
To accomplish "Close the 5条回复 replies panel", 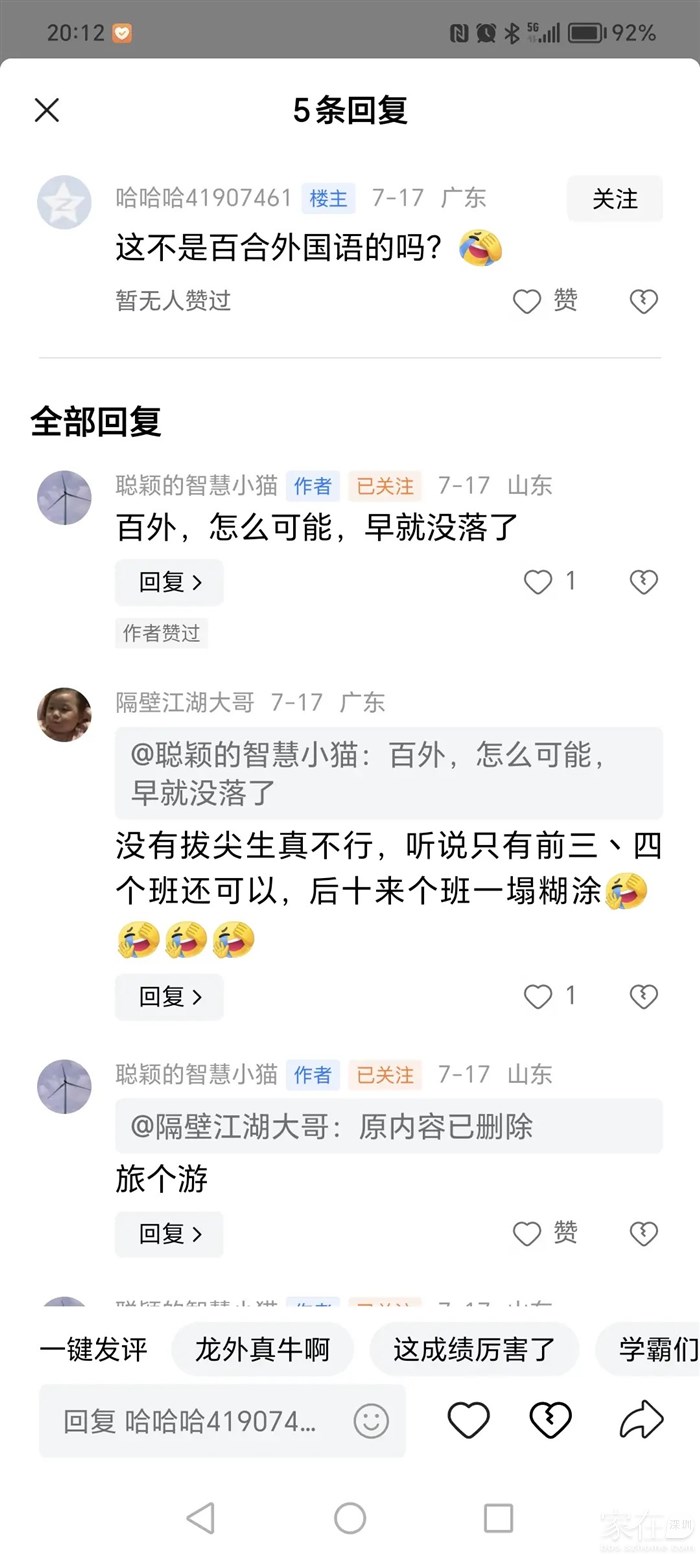I will 47,110.
